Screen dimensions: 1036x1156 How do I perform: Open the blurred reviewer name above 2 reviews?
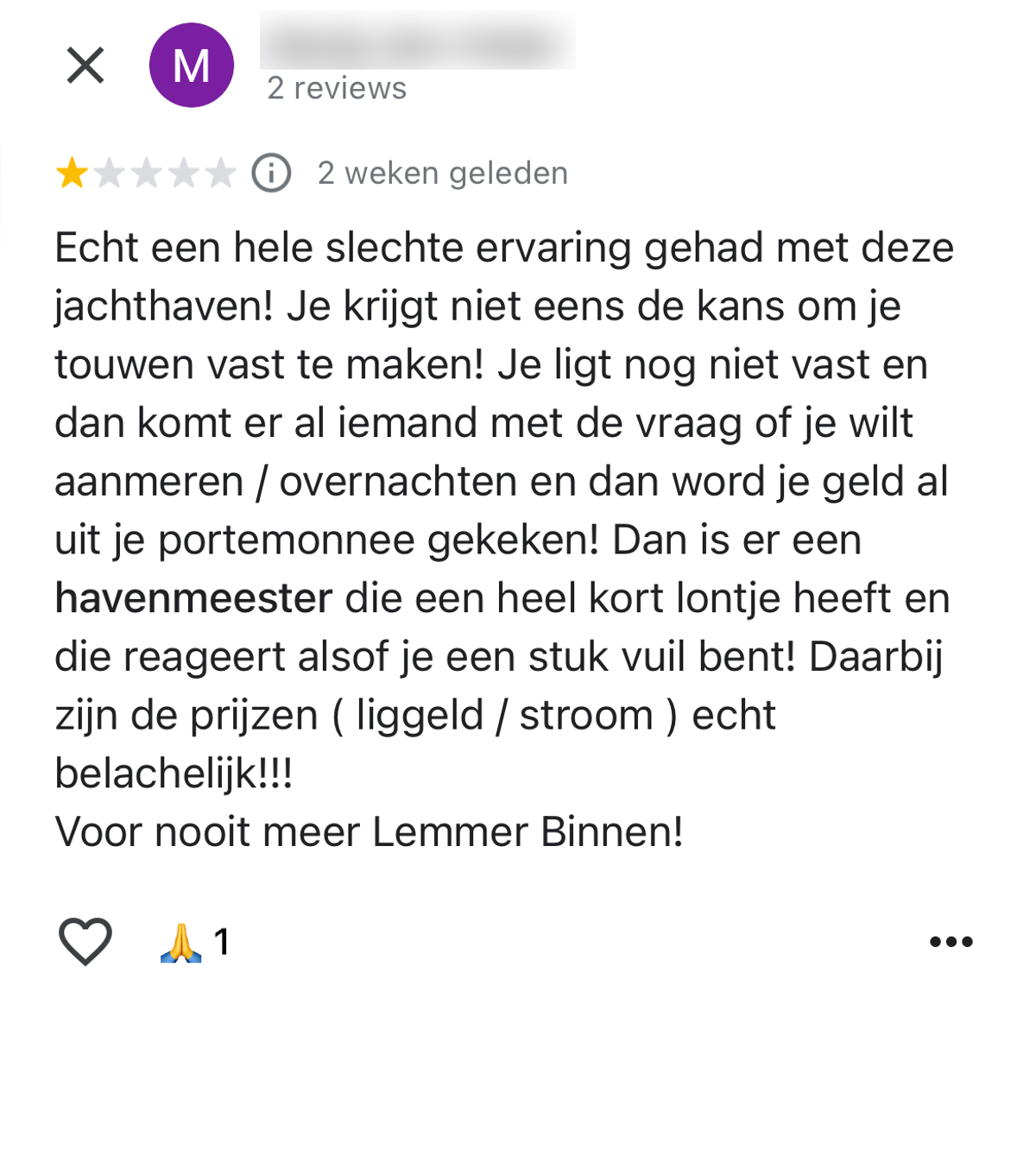click(417, 41)
